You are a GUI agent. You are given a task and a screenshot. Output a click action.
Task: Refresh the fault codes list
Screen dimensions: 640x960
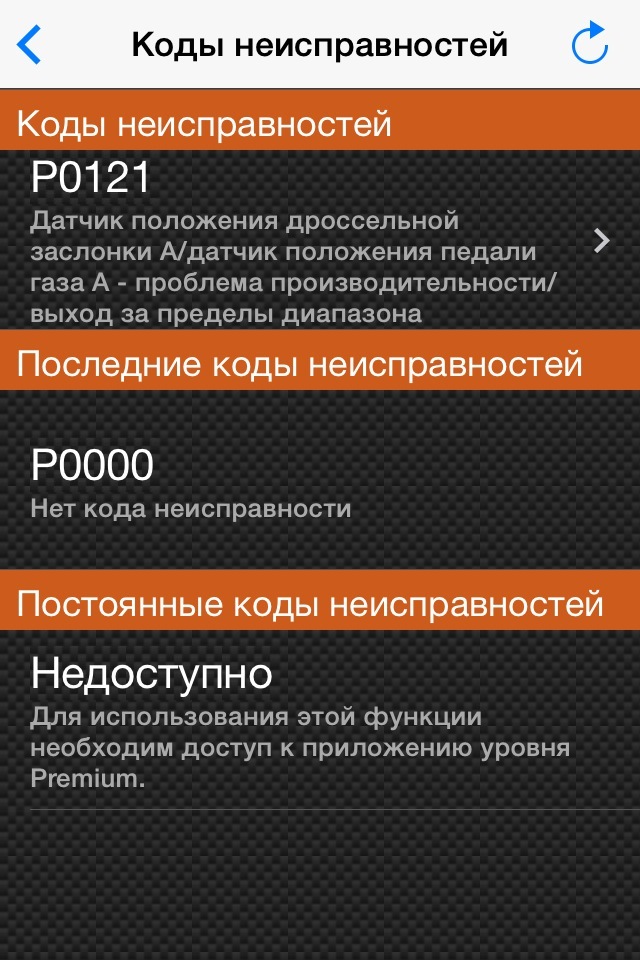coord(589,45)
